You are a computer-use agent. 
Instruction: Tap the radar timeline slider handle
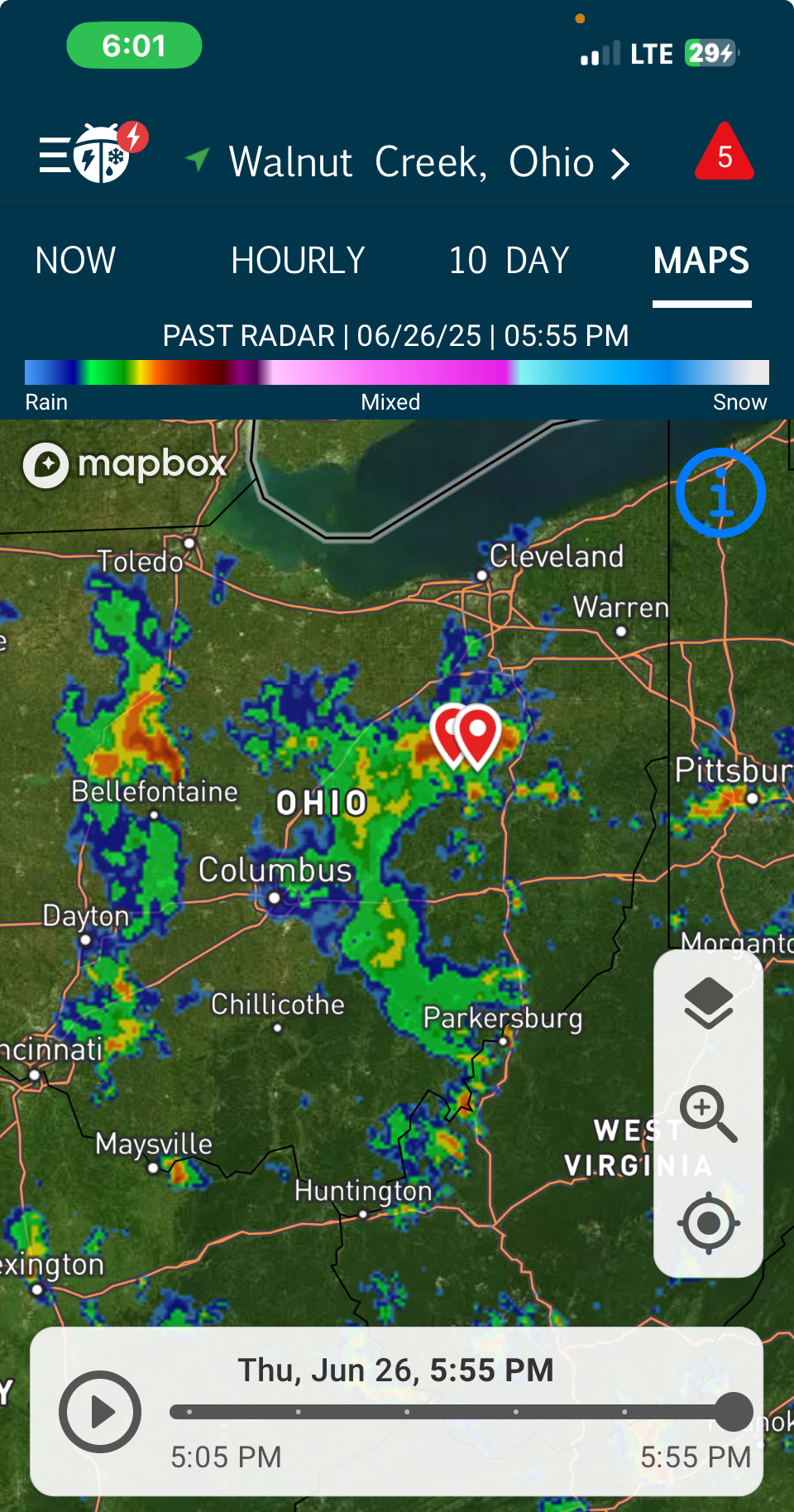pos(733,1412)
